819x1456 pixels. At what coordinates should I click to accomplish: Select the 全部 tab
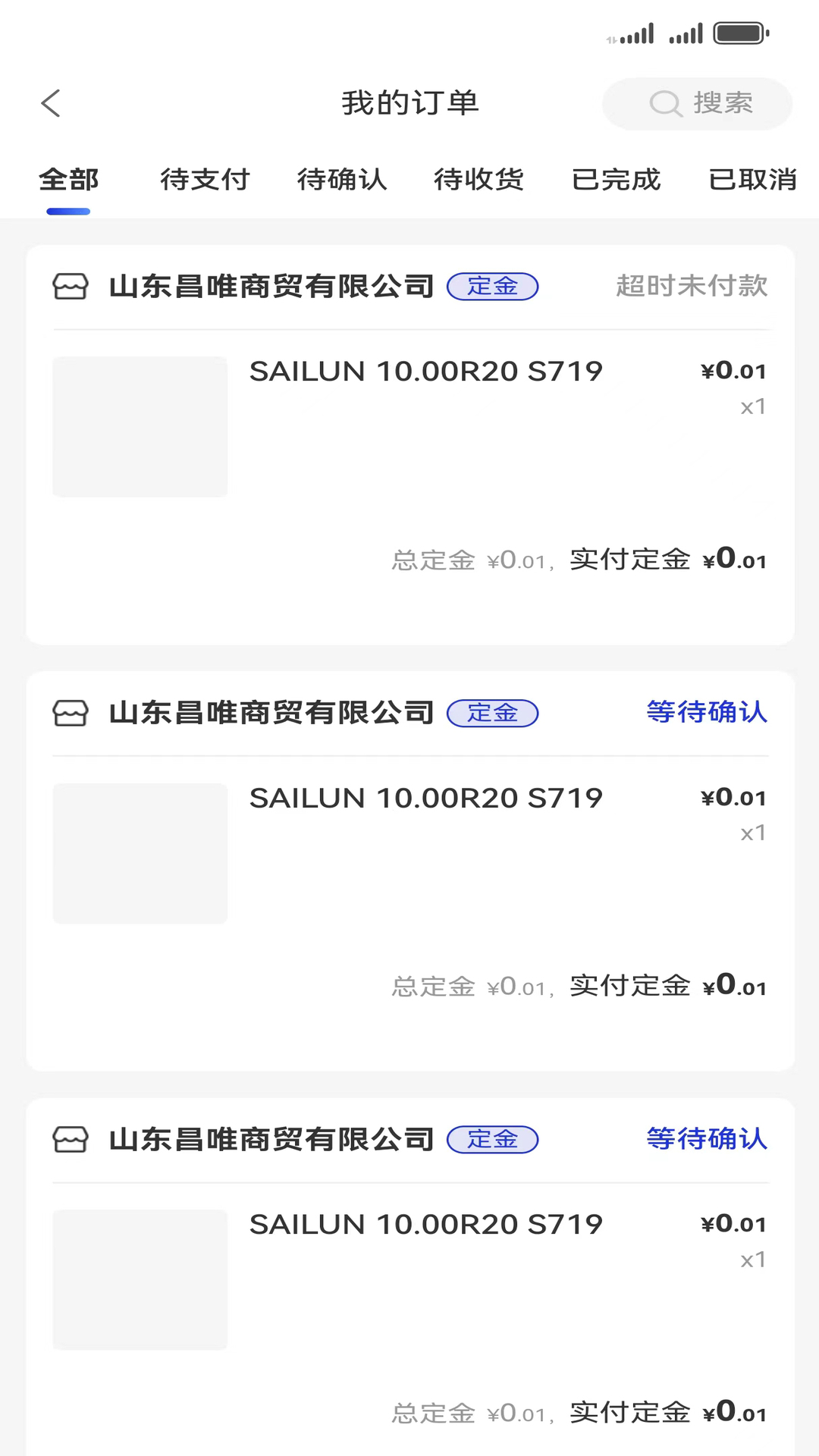[x=69, y=180]
